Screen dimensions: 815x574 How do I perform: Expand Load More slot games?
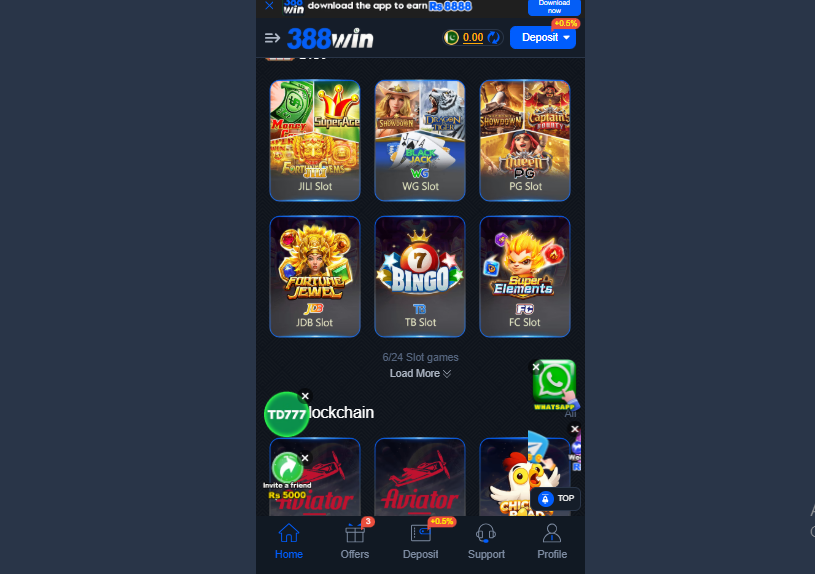point(420,373)
